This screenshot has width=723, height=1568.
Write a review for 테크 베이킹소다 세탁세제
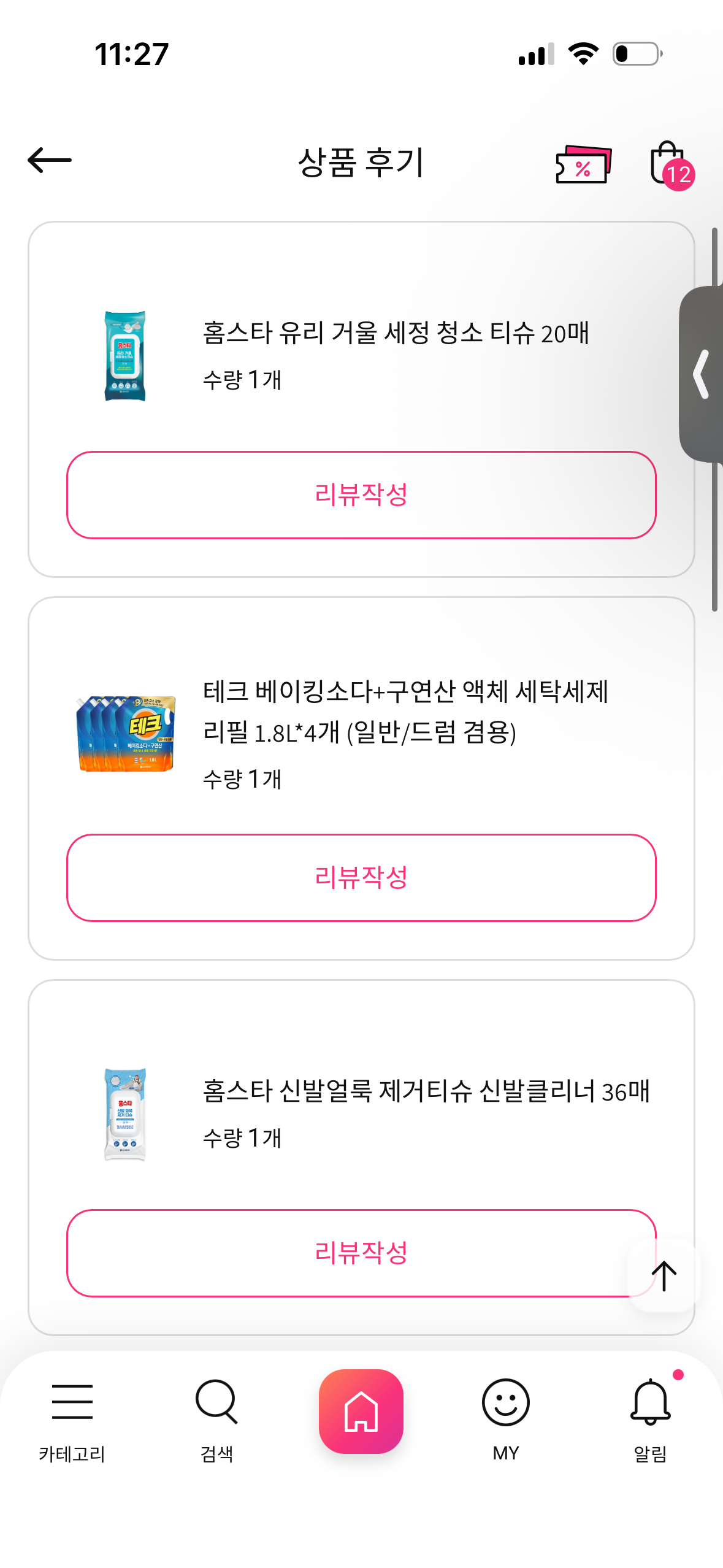361,877
